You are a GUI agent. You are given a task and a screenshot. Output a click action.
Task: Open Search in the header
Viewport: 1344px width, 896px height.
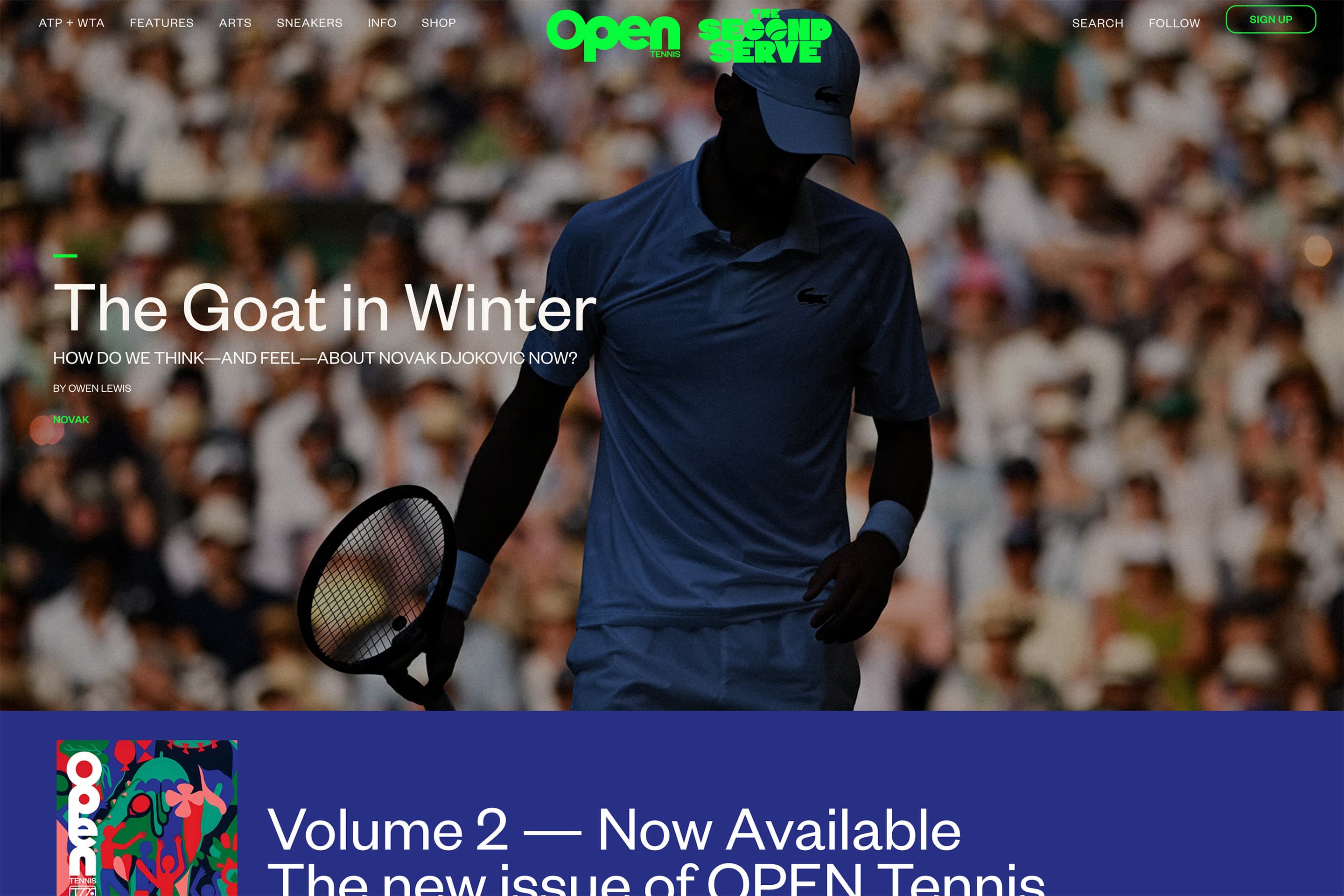1097,23
